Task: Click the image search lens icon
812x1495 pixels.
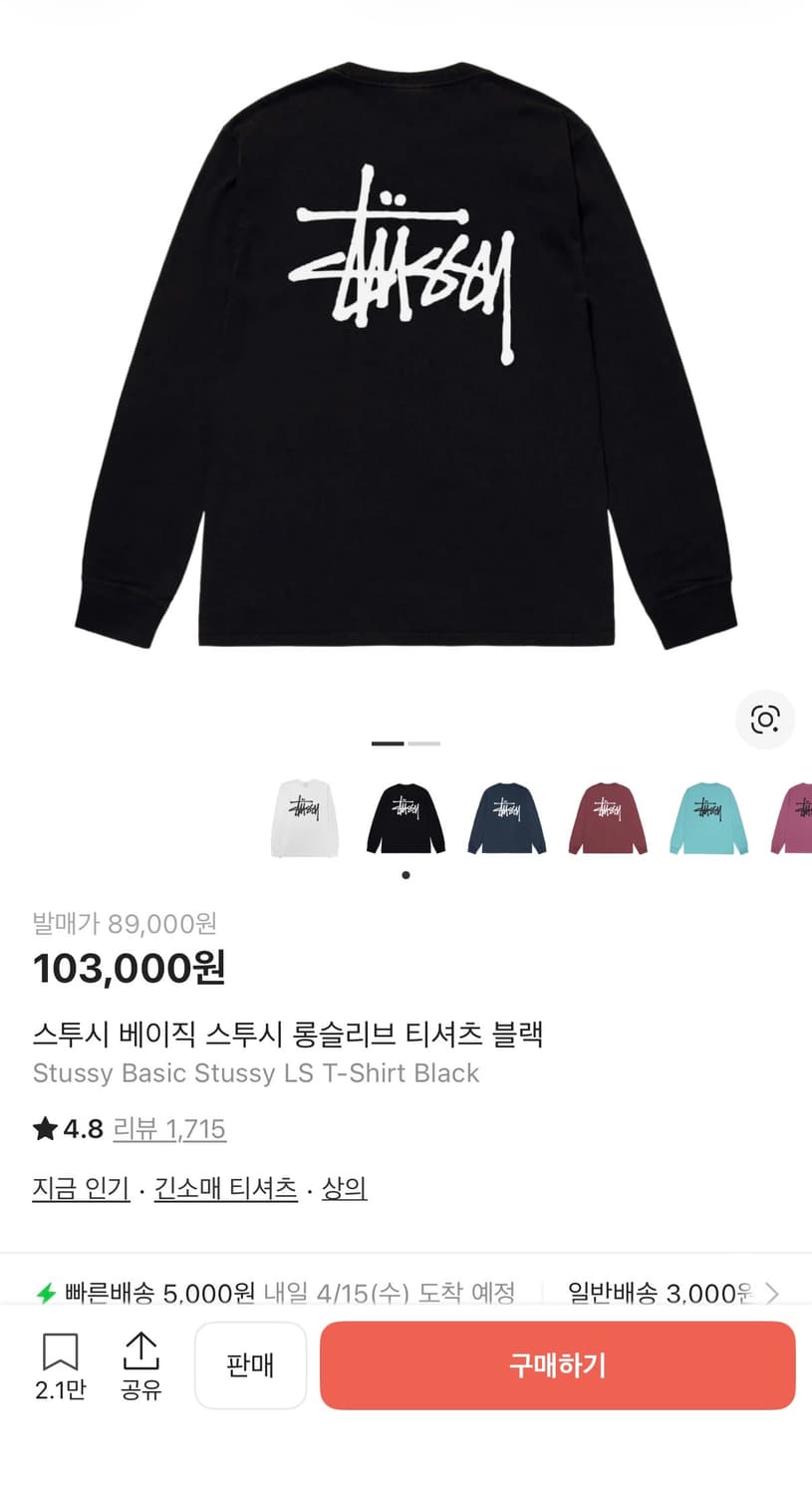Action: click(764, 720)
